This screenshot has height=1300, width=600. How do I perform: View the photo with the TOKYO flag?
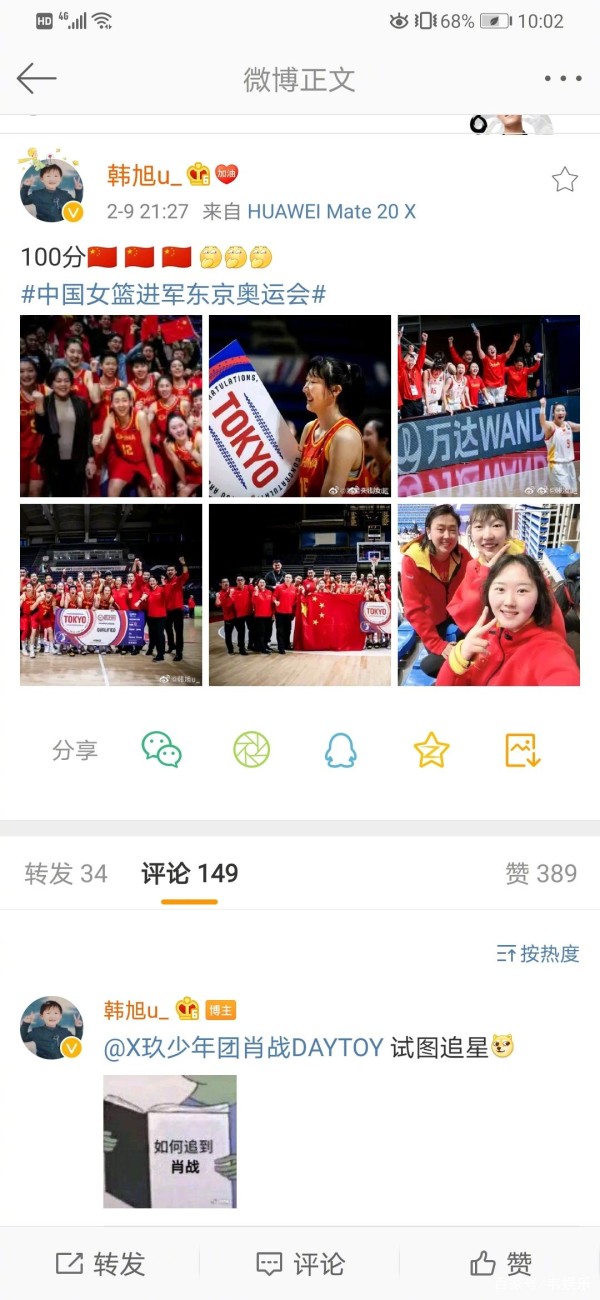pyautogui.click(x=300, y=406)
